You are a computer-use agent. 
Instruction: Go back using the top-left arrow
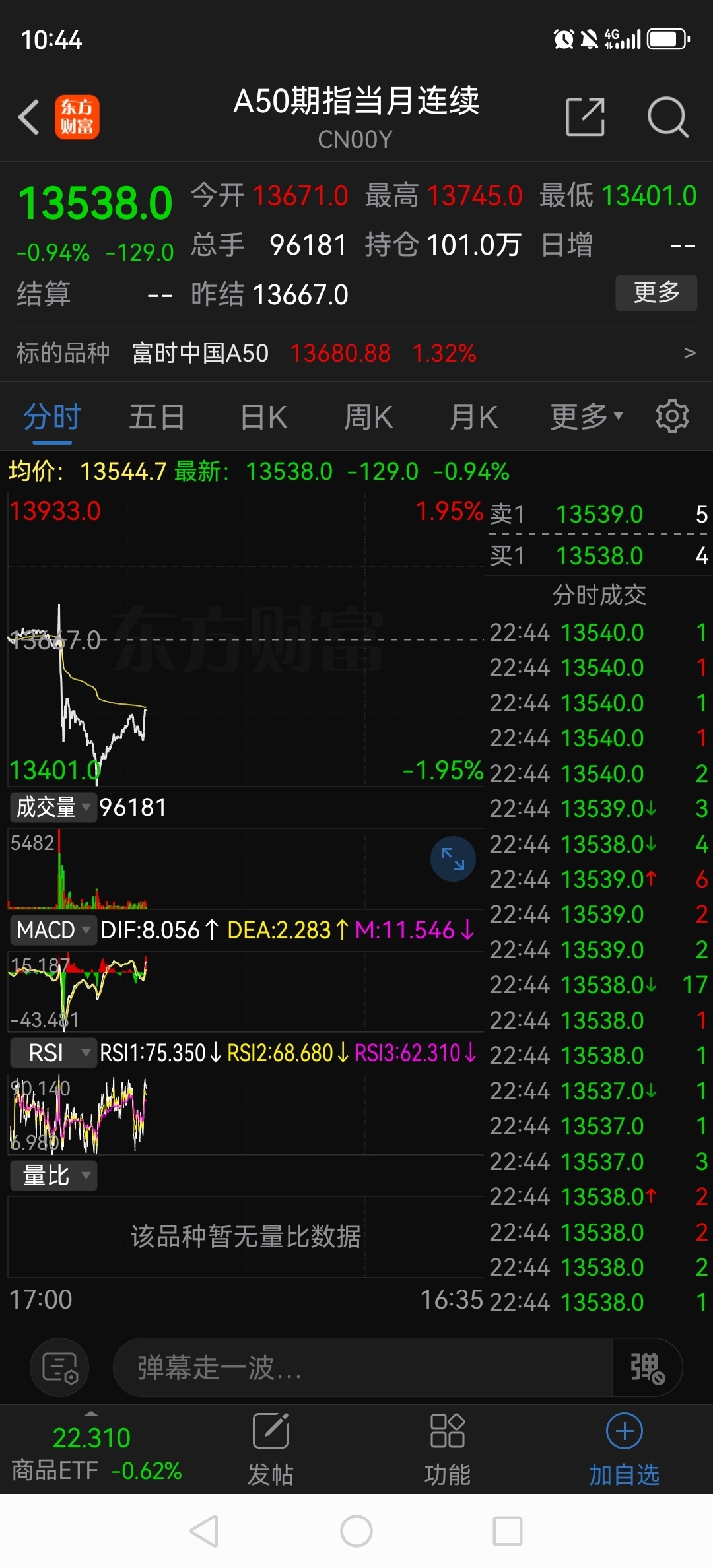[29, 117]
